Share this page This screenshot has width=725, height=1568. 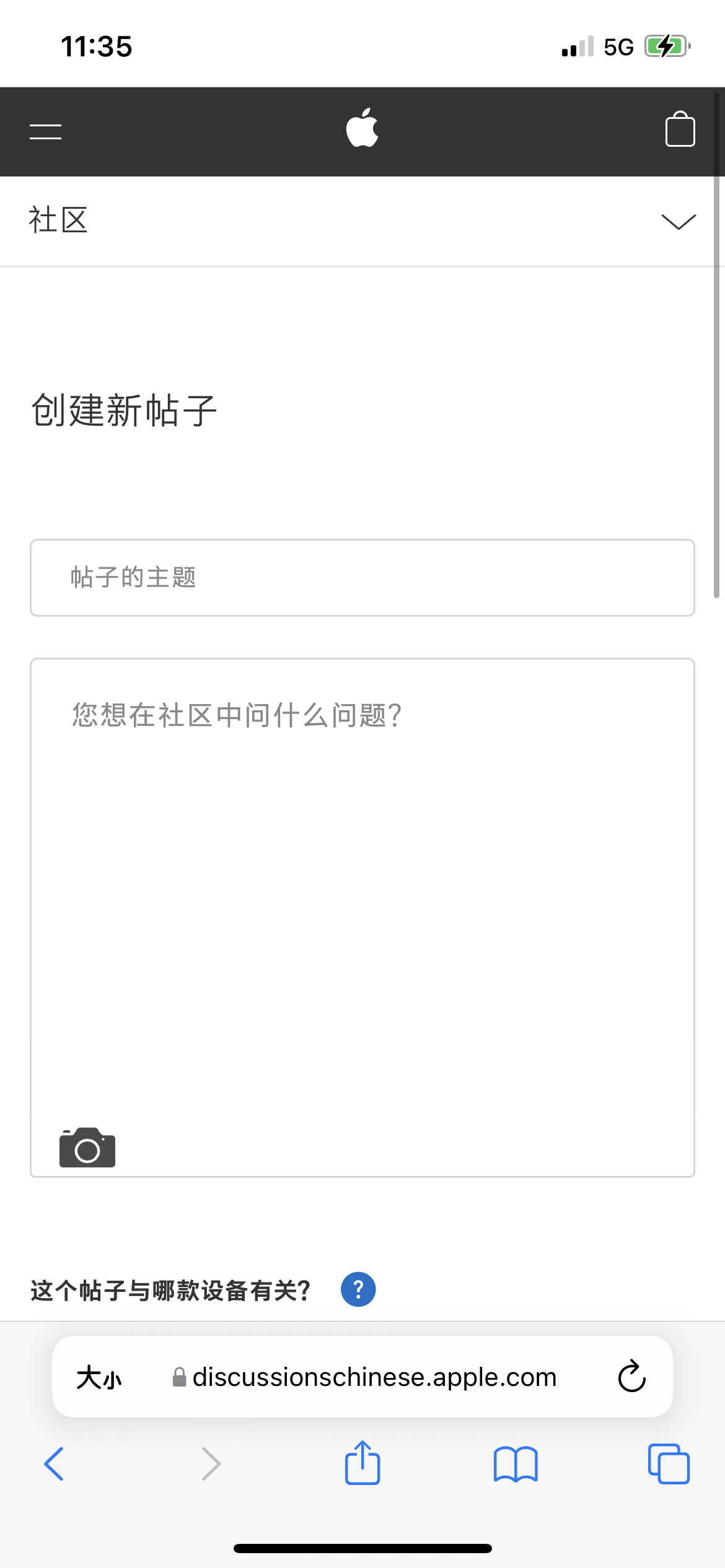362,1463
